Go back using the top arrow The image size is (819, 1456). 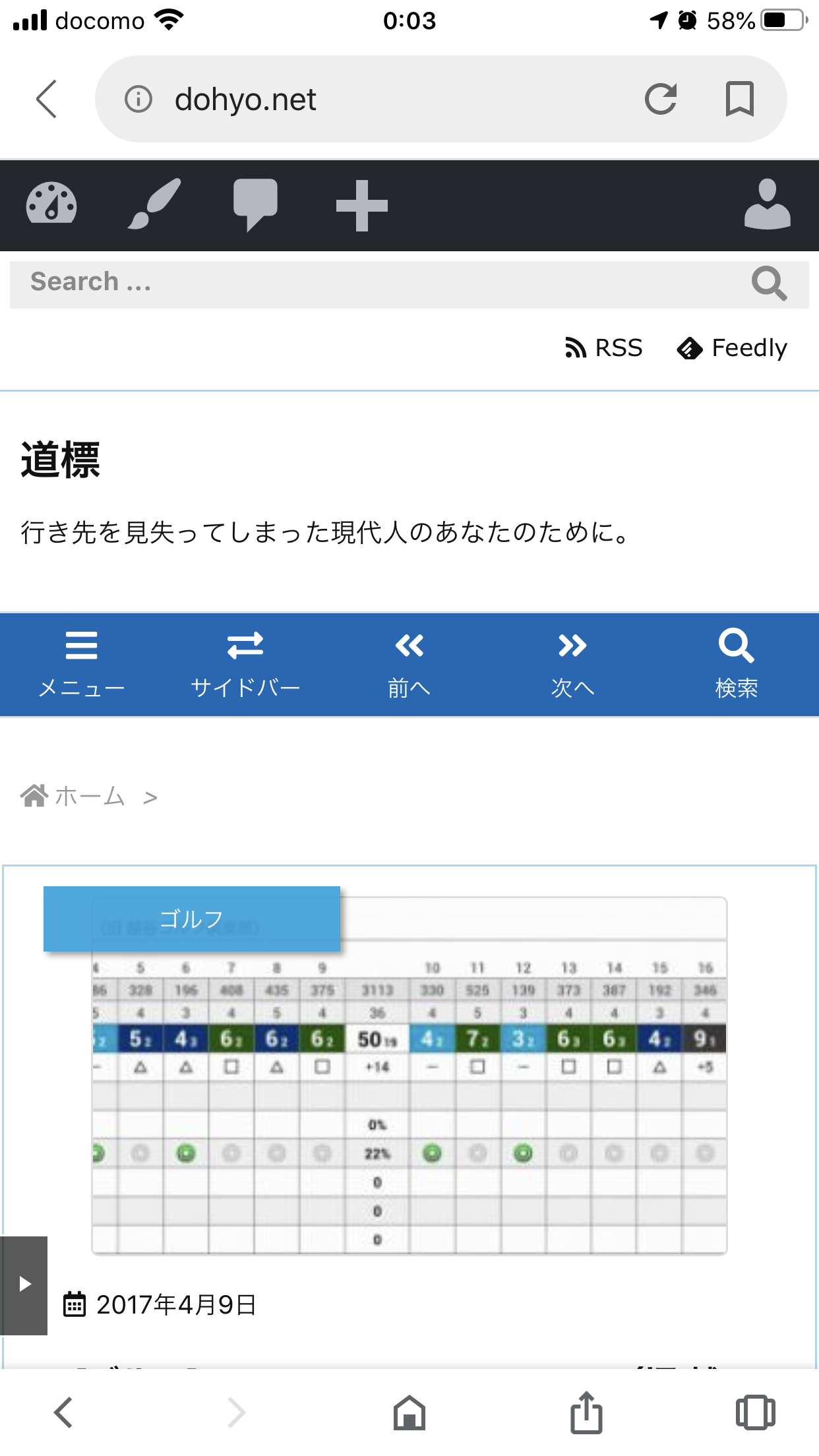pos(46,99)
